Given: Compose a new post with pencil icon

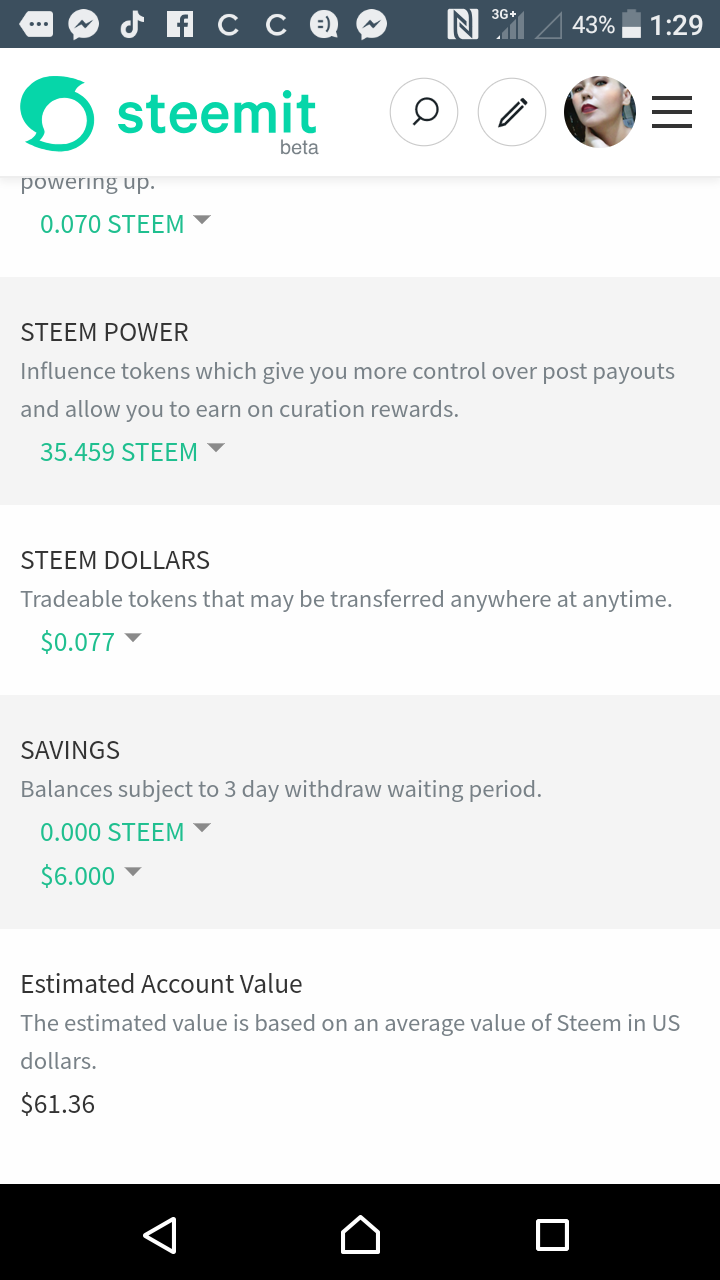Looking at the screenshot, I should 512,112.
